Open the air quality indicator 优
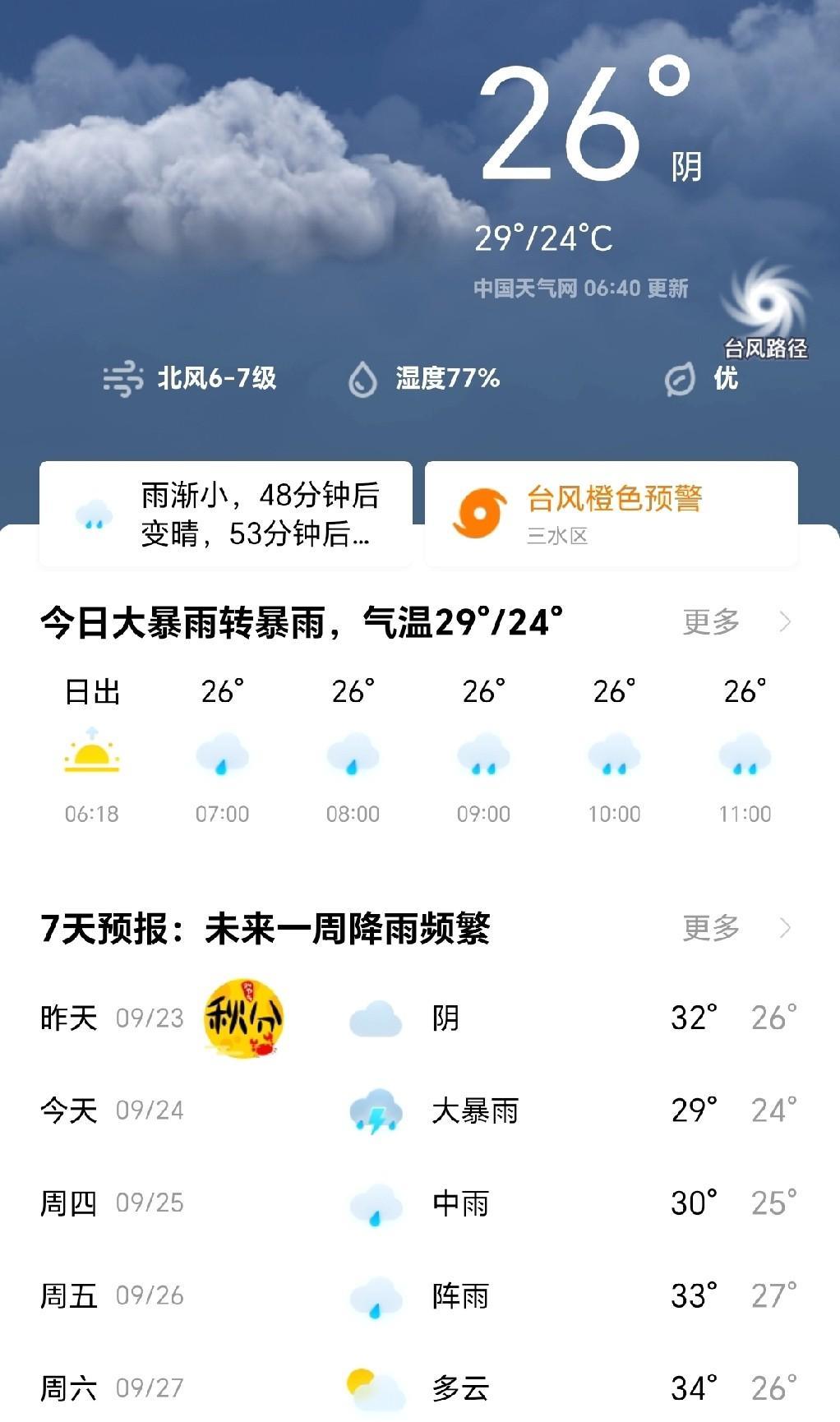Image resolution: width=840 pixels, height=1422 pixels. [703, 379]
